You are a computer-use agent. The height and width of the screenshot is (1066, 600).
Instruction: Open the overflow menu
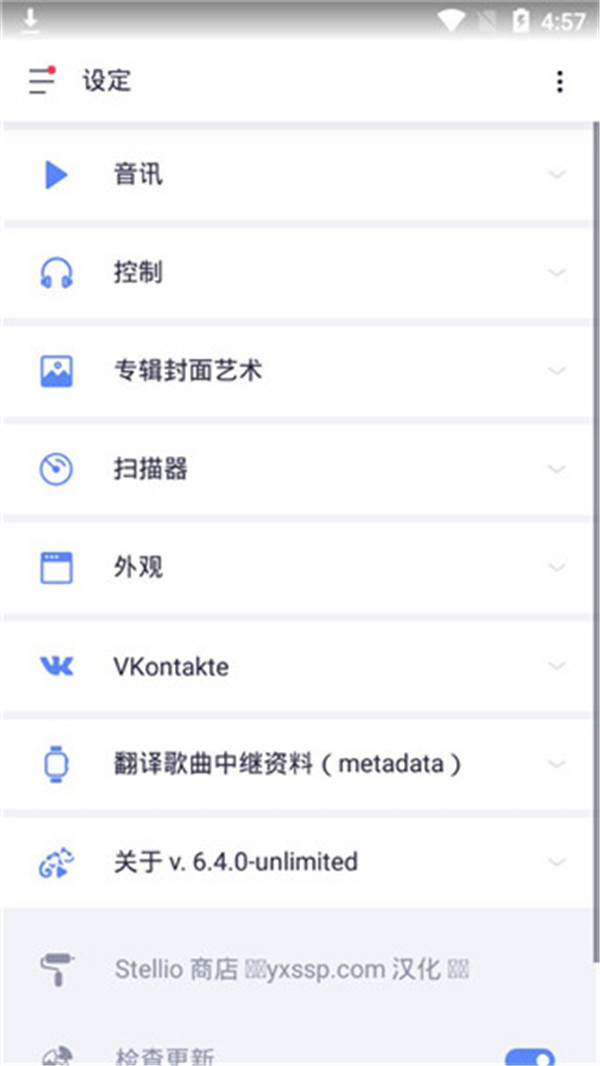click(560, 82)
